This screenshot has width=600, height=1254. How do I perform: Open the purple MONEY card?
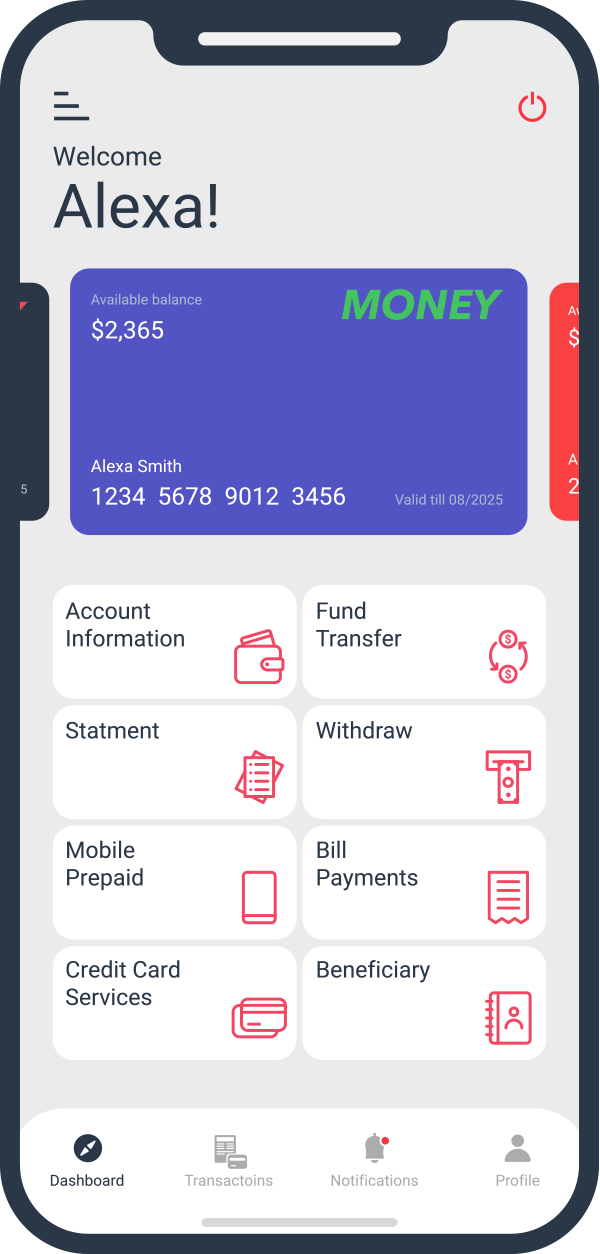point(298,401)
